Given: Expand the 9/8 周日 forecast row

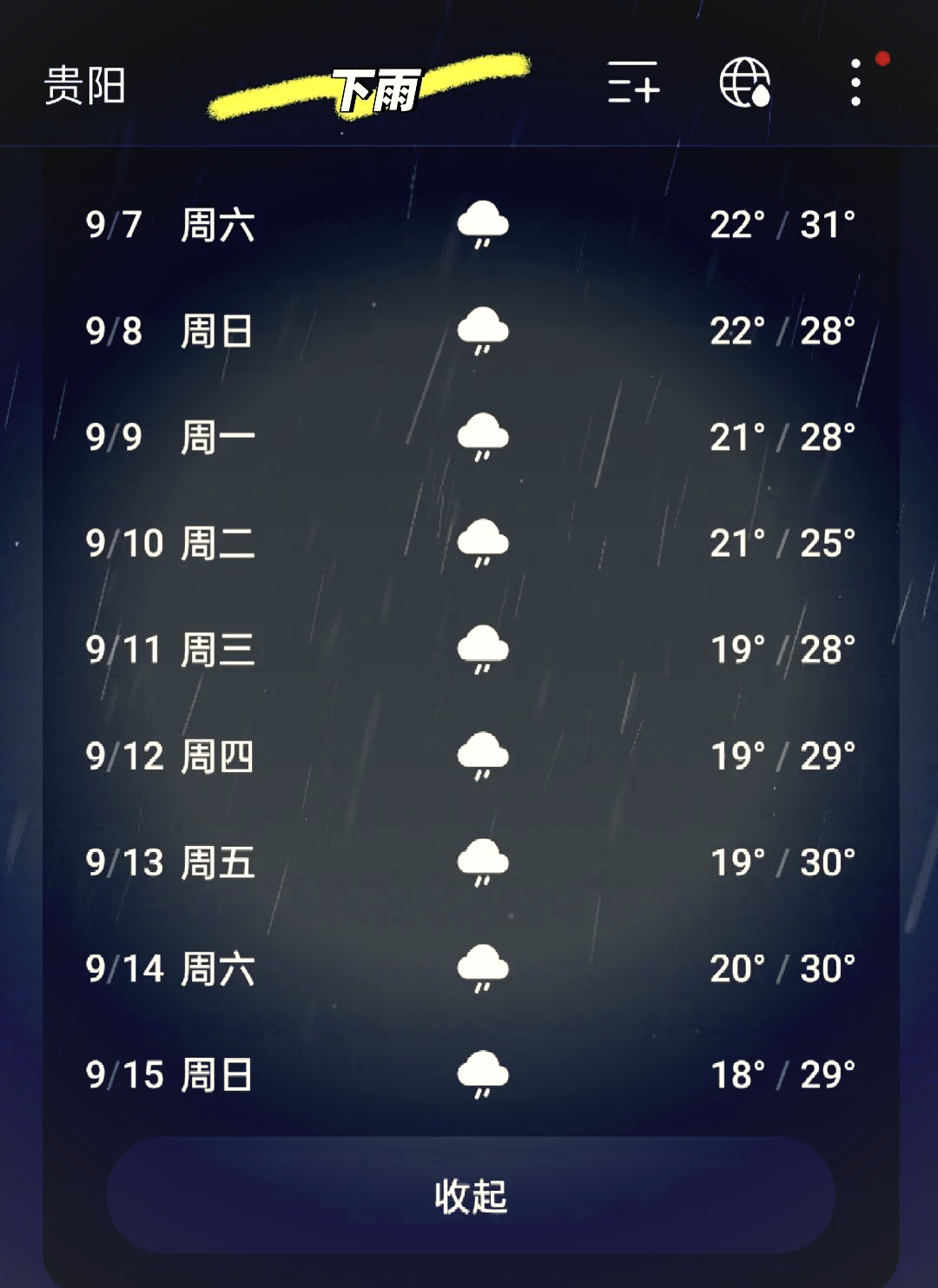Looking at the screenshot, I should coord(469,331).
